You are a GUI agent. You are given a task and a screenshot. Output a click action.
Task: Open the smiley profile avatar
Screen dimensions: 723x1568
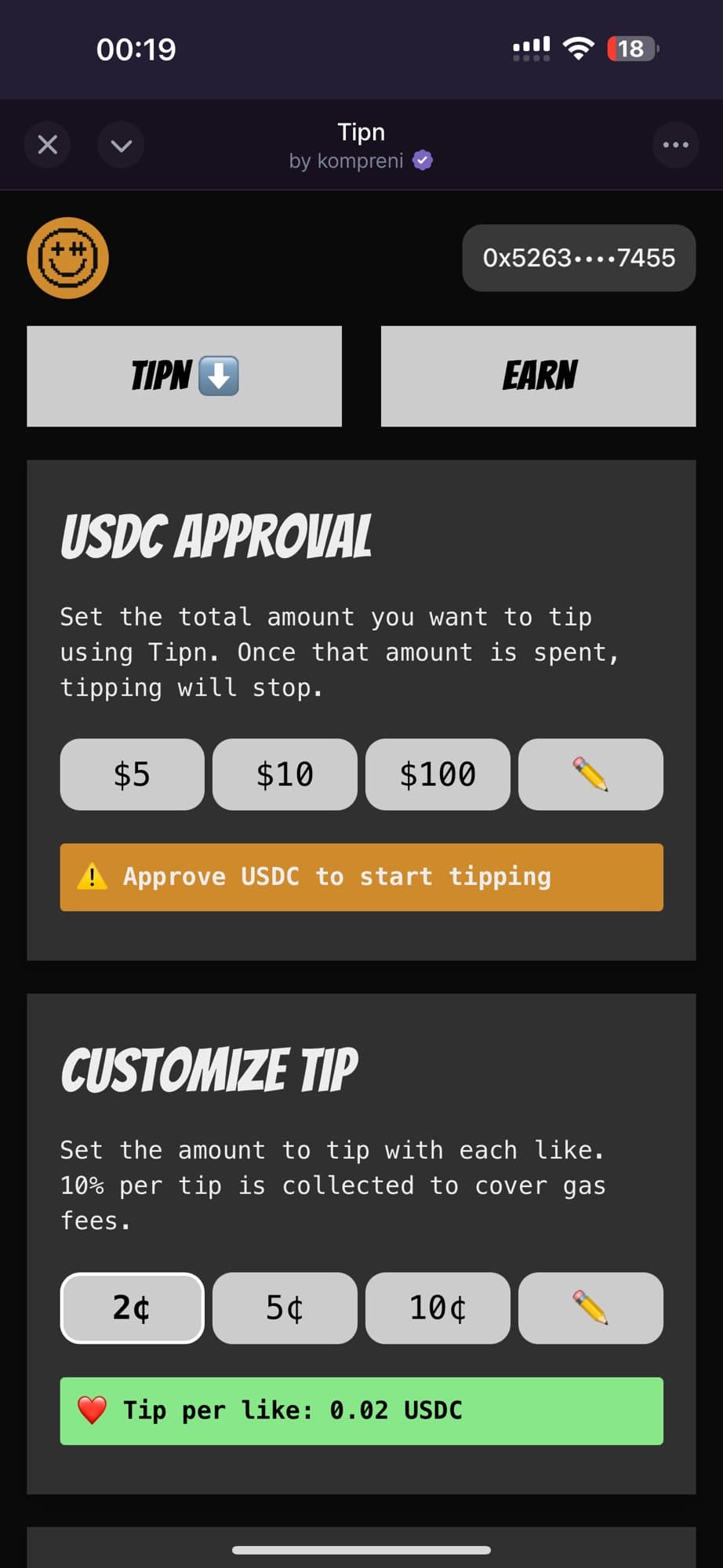pyautogui.click(x=67, y=258)
